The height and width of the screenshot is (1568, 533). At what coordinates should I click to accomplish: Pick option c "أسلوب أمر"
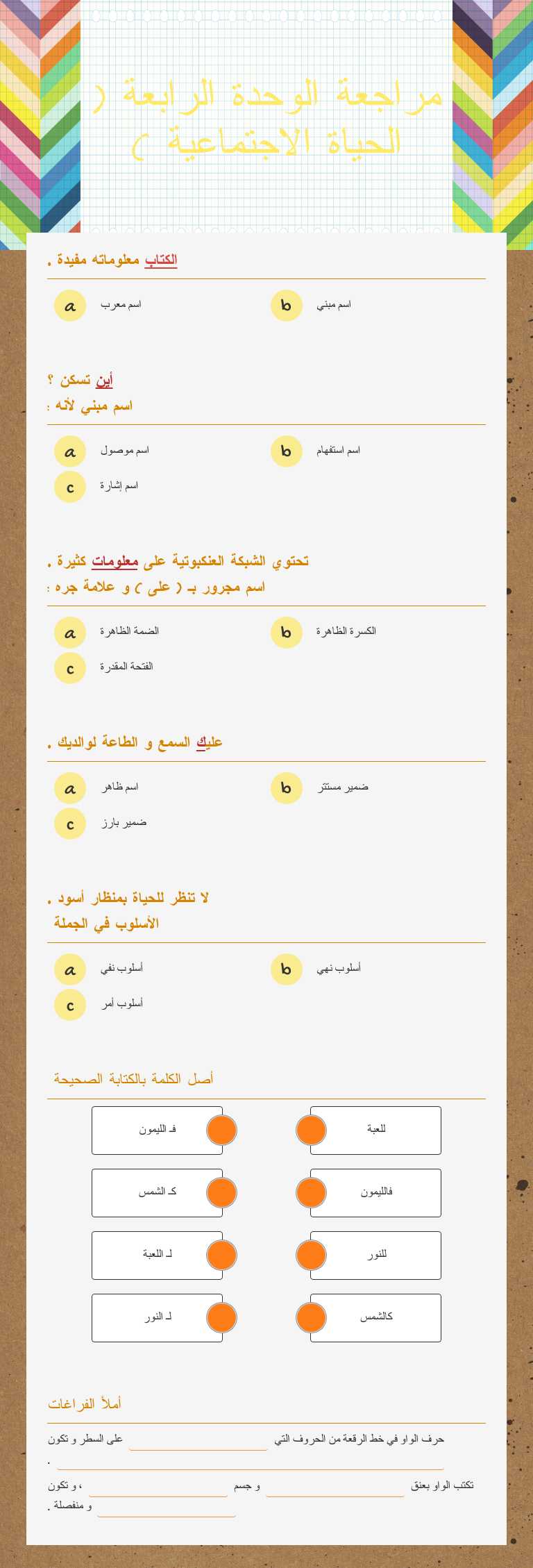click(x=69, y=1005)
